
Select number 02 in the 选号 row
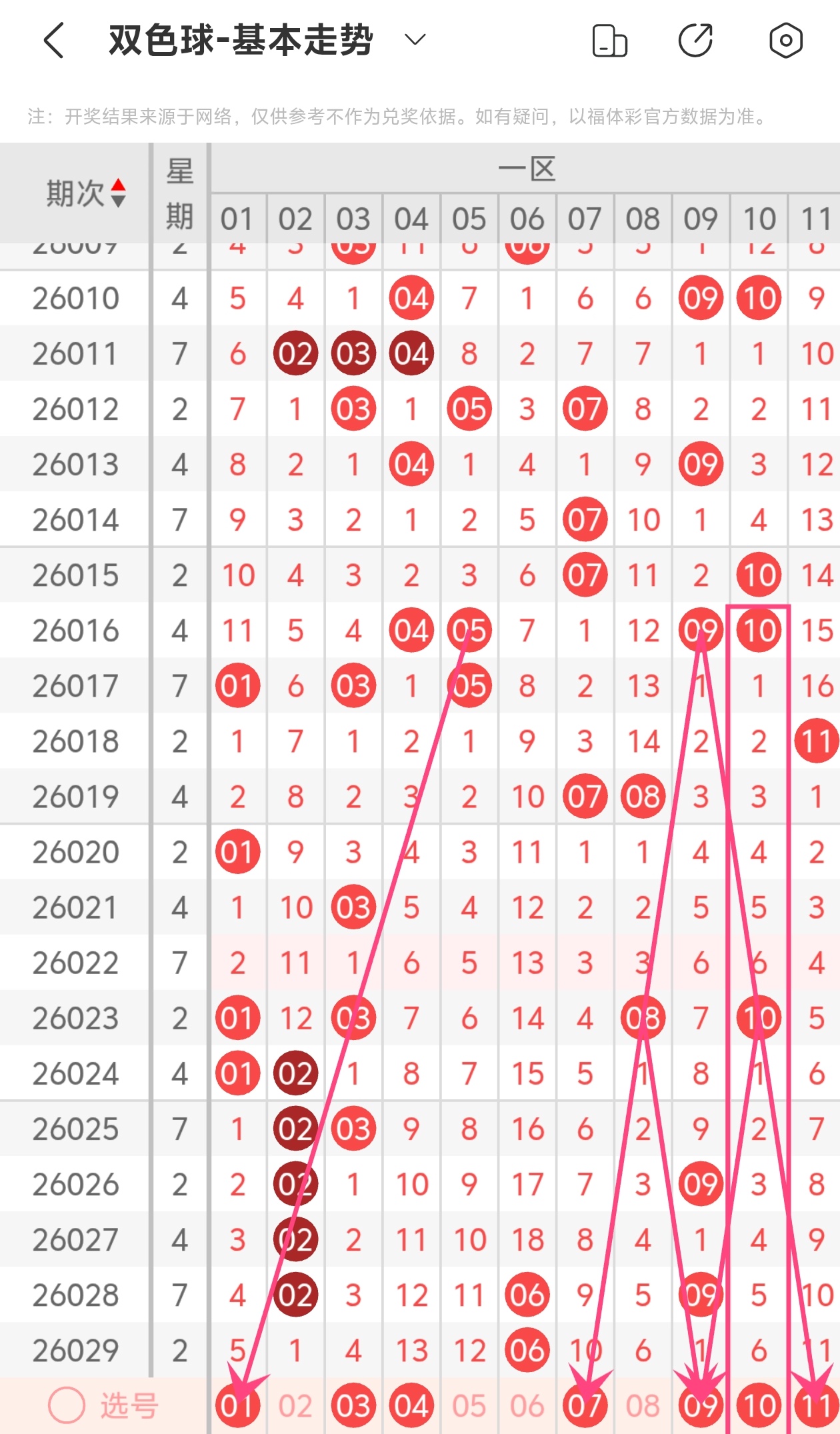pos(295,1406)
